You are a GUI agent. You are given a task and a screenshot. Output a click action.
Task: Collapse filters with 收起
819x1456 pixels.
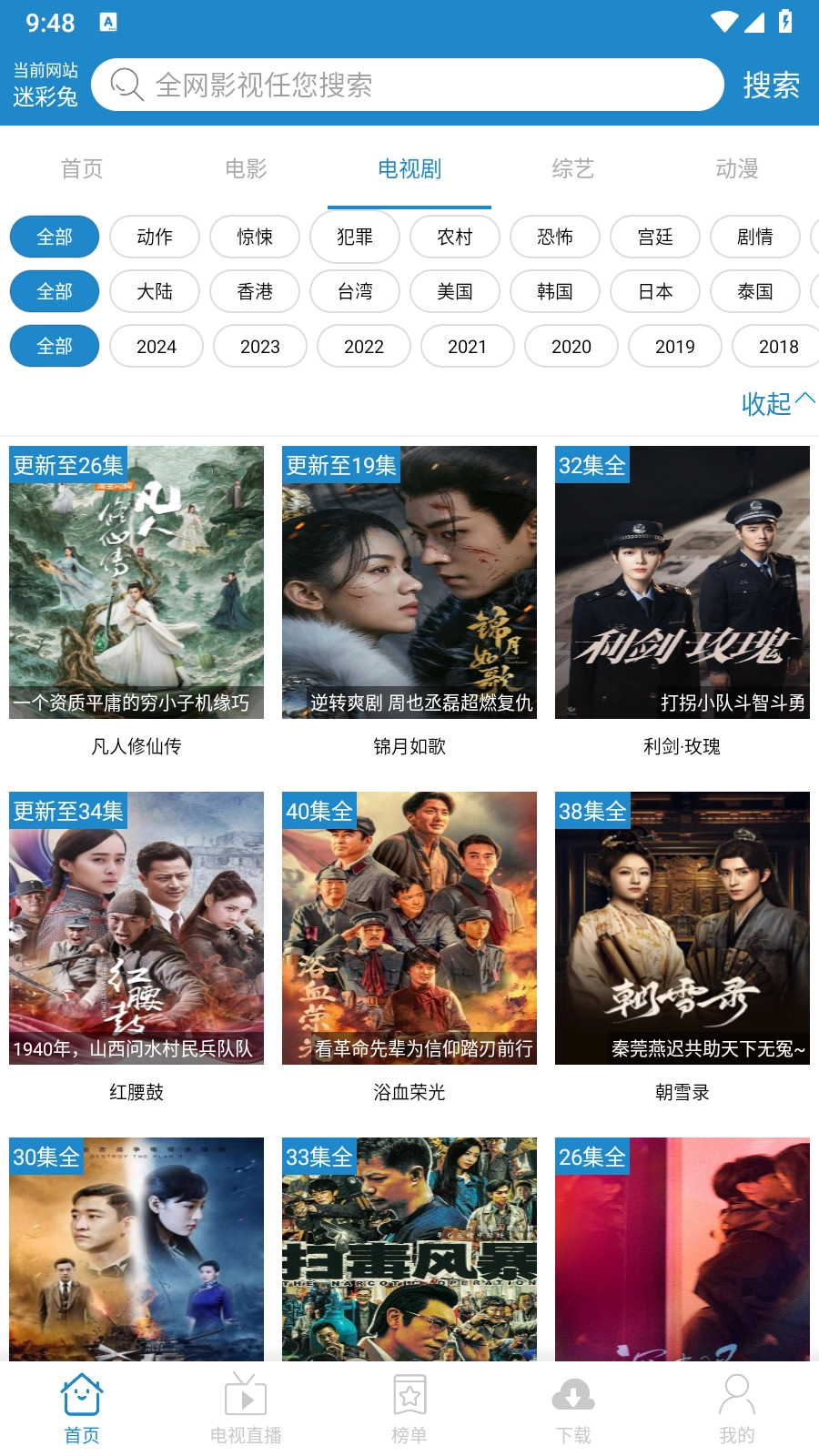776,403
